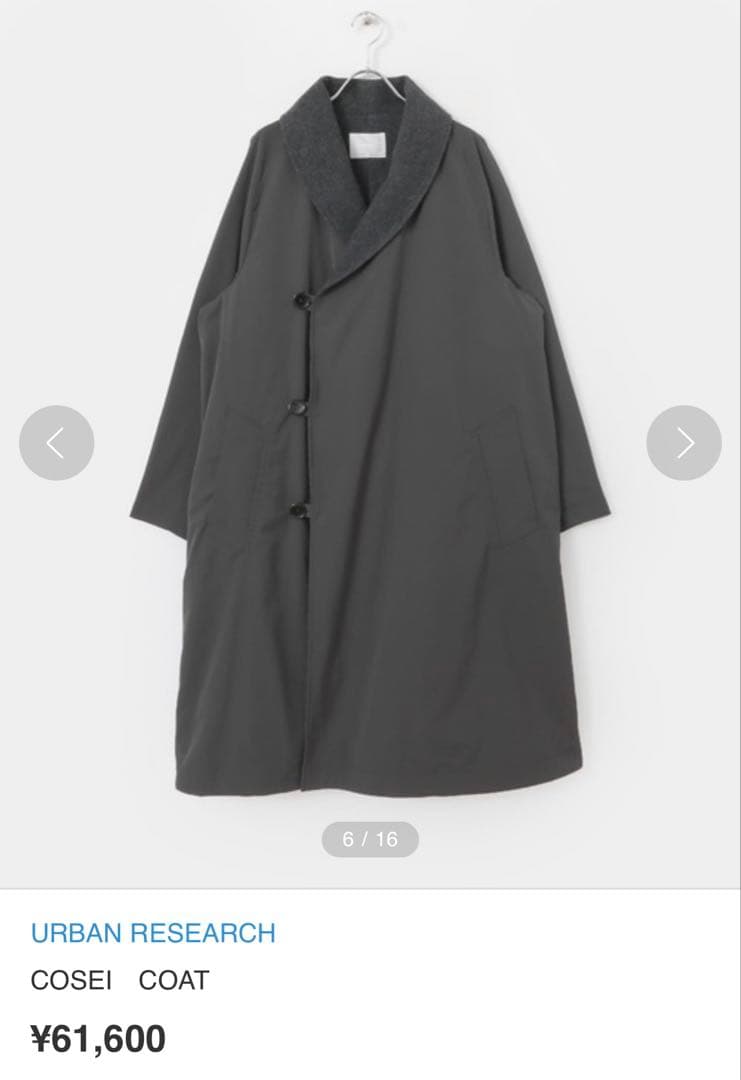
Task: Tap the image position indicator showing 6 / 16
Action: pos(370,839)
